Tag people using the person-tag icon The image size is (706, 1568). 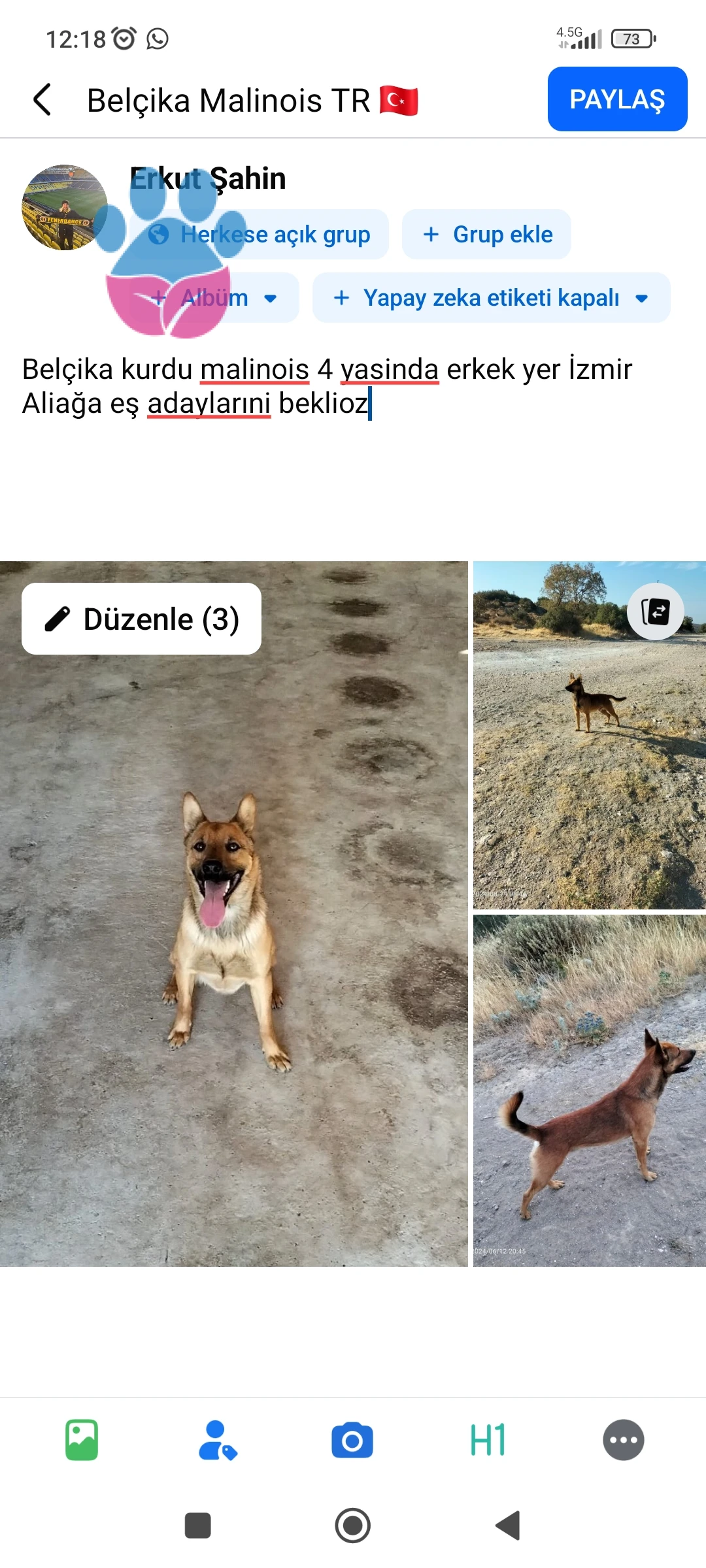click(x=218, y=1440)
